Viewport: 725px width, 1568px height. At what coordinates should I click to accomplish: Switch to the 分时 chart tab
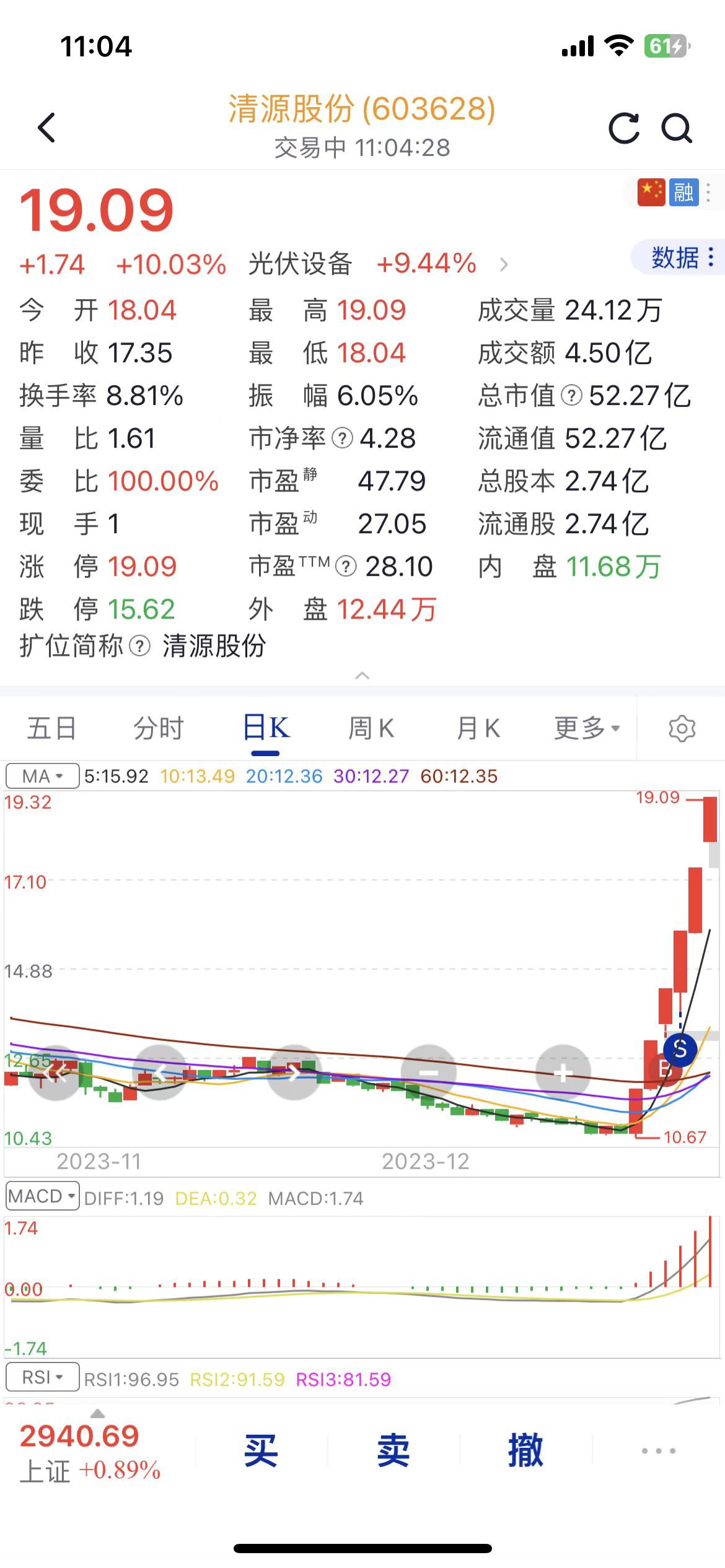(159, 728)
